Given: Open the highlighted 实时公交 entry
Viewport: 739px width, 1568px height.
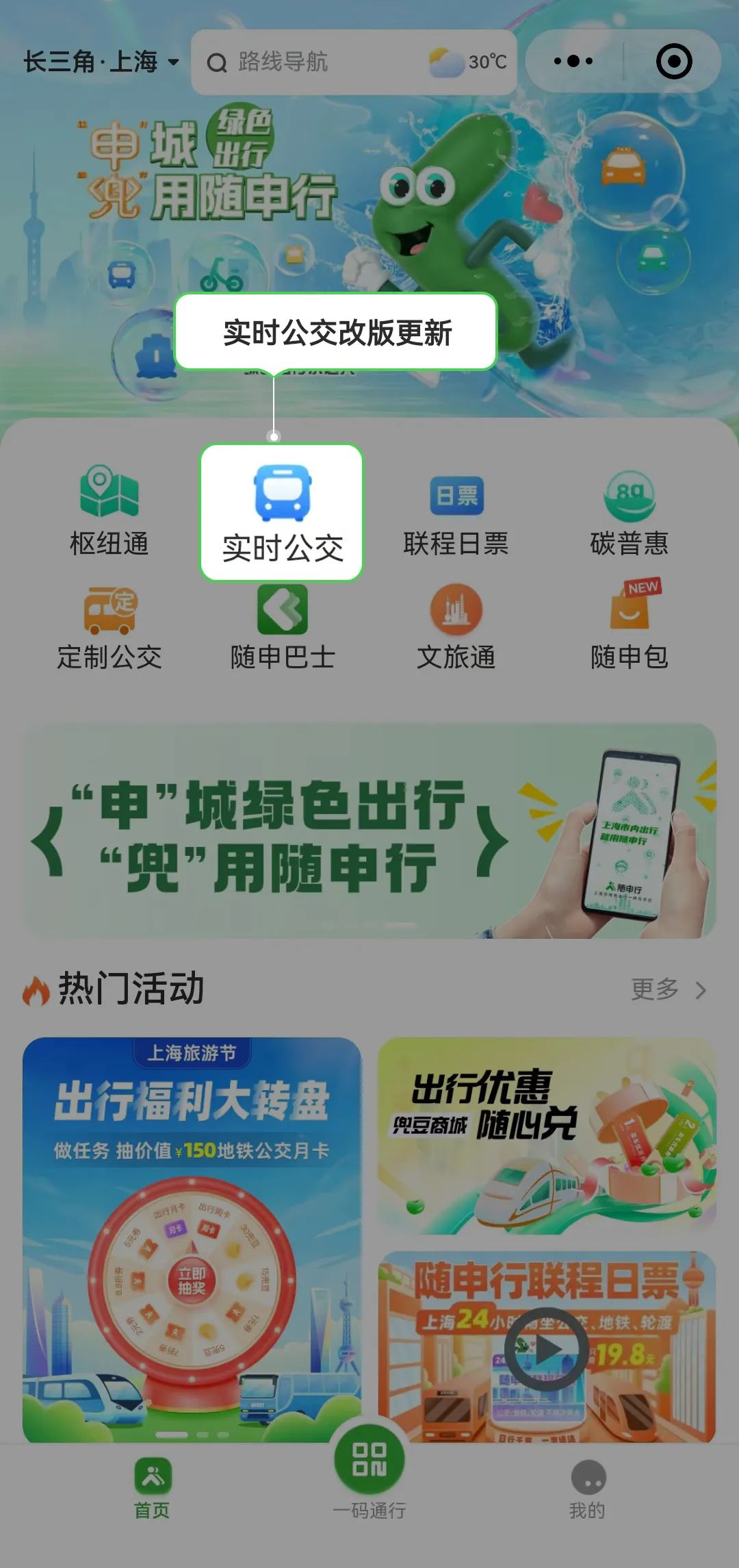Looking at the screenshot, I should click(x=281, y=512).
